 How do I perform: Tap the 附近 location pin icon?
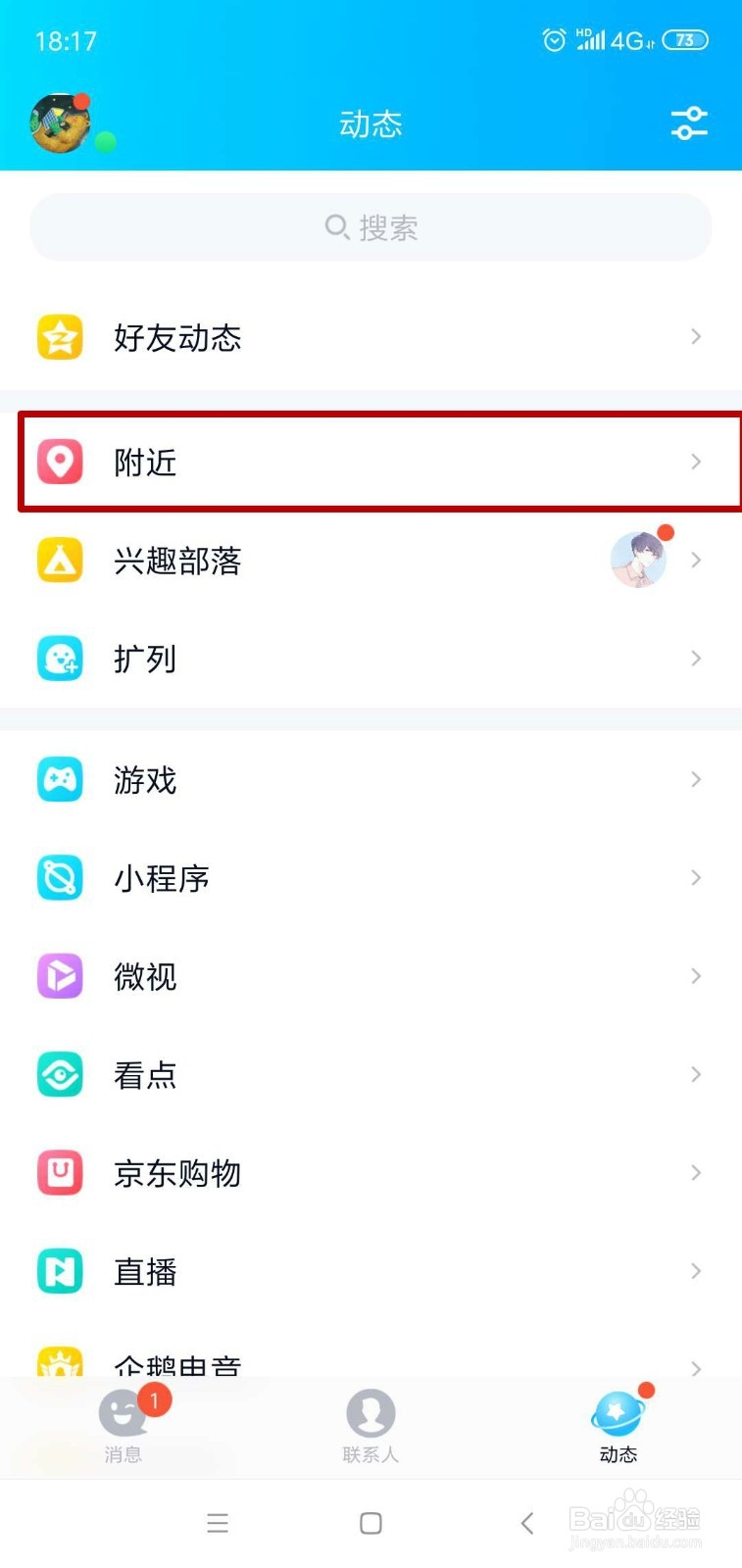click(61, 462)
